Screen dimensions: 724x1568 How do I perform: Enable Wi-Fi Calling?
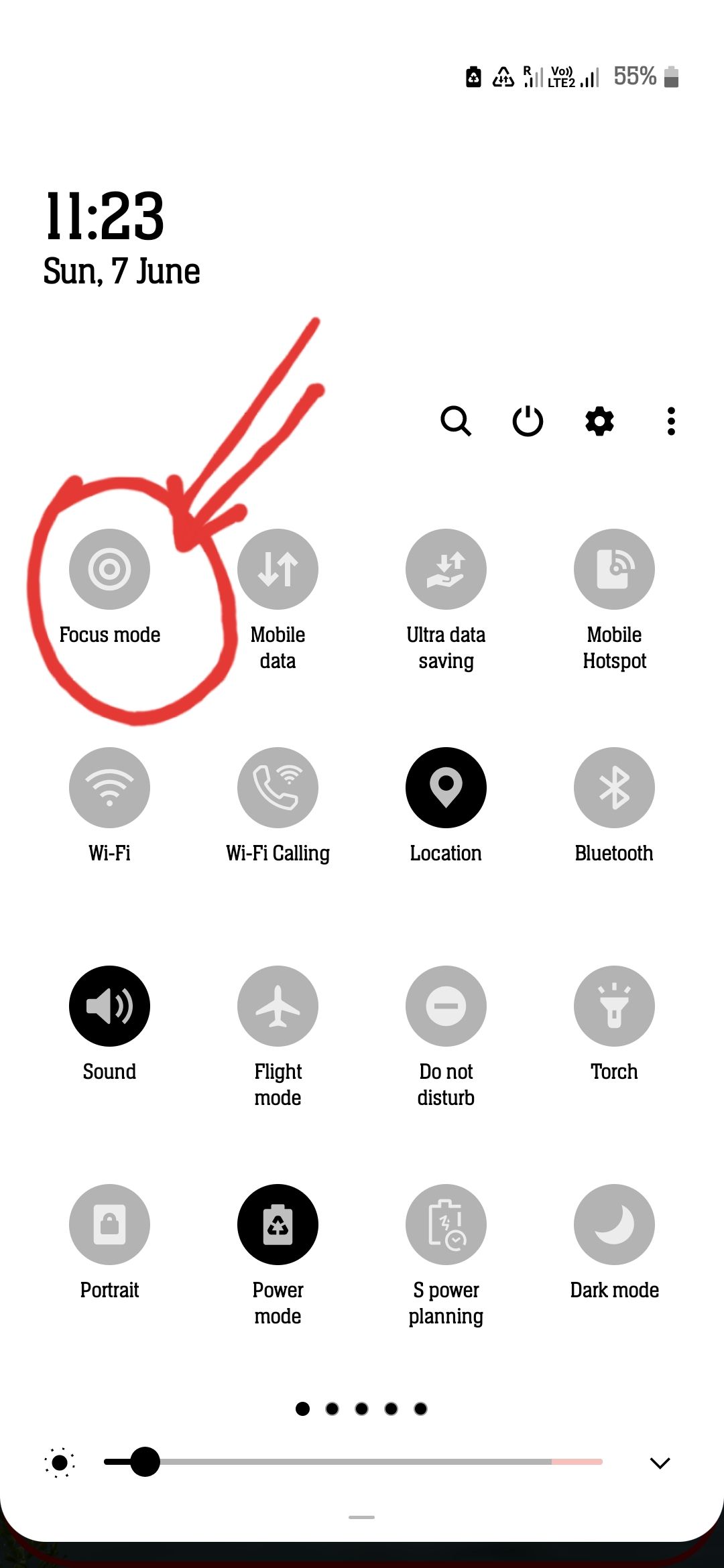tap(278, 788)
